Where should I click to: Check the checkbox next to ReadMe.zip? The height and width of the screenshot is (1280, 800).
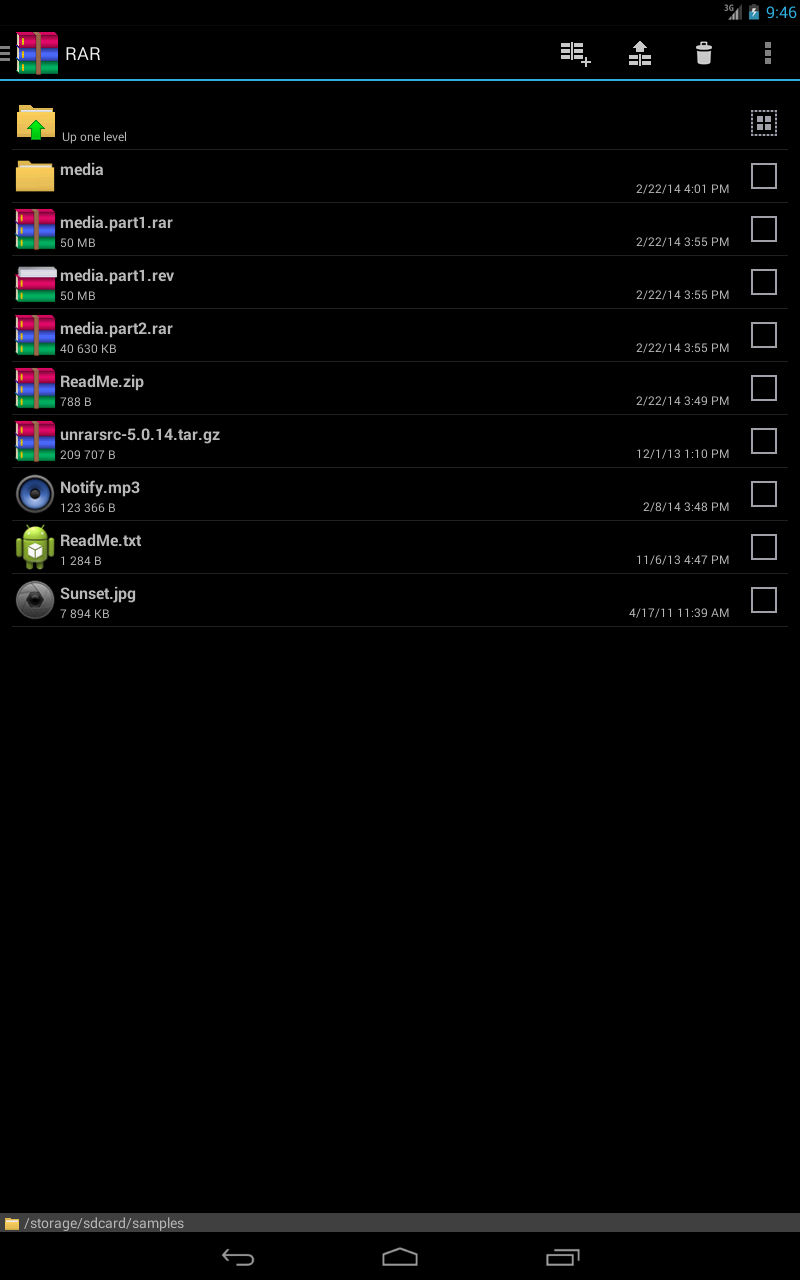tap(763, 388)
